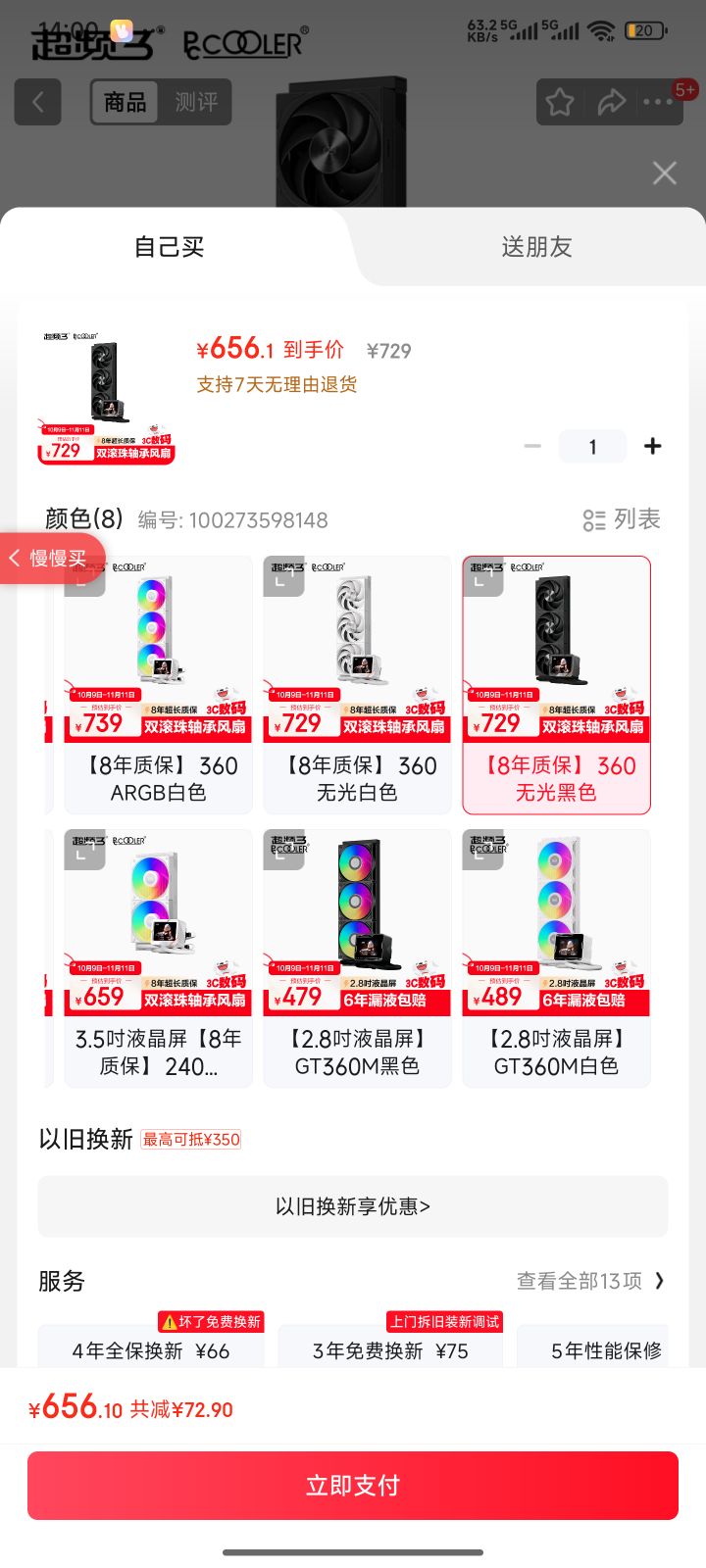Tap the back arrow at top left

tap(37, 102)
